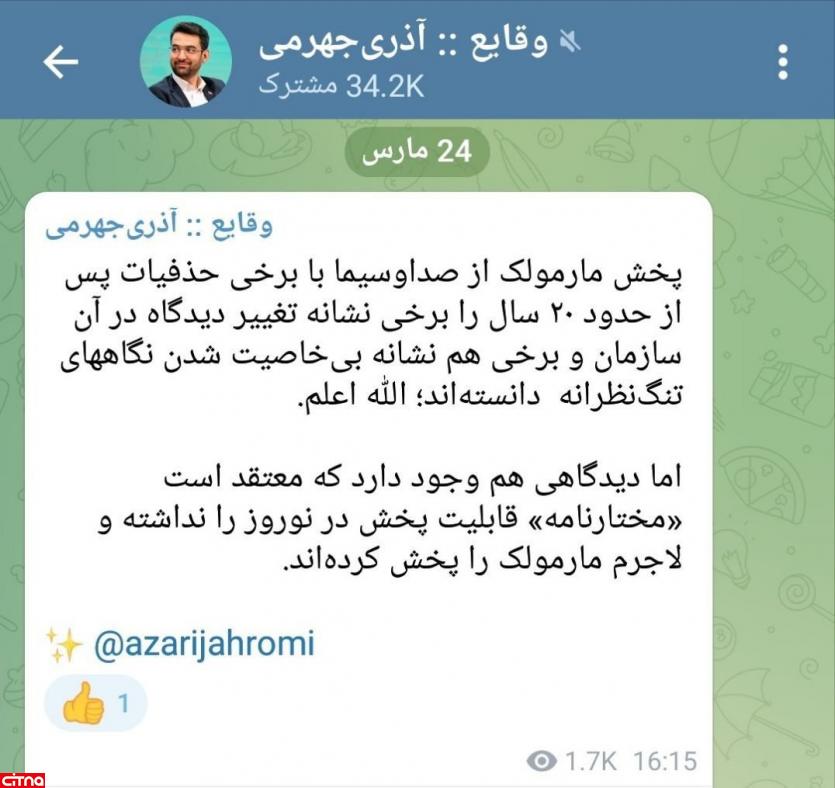Open channel info via the title وقایع :: آذری‌جهرمی
This screenshot has height=788, width=835.
point(405,43)
